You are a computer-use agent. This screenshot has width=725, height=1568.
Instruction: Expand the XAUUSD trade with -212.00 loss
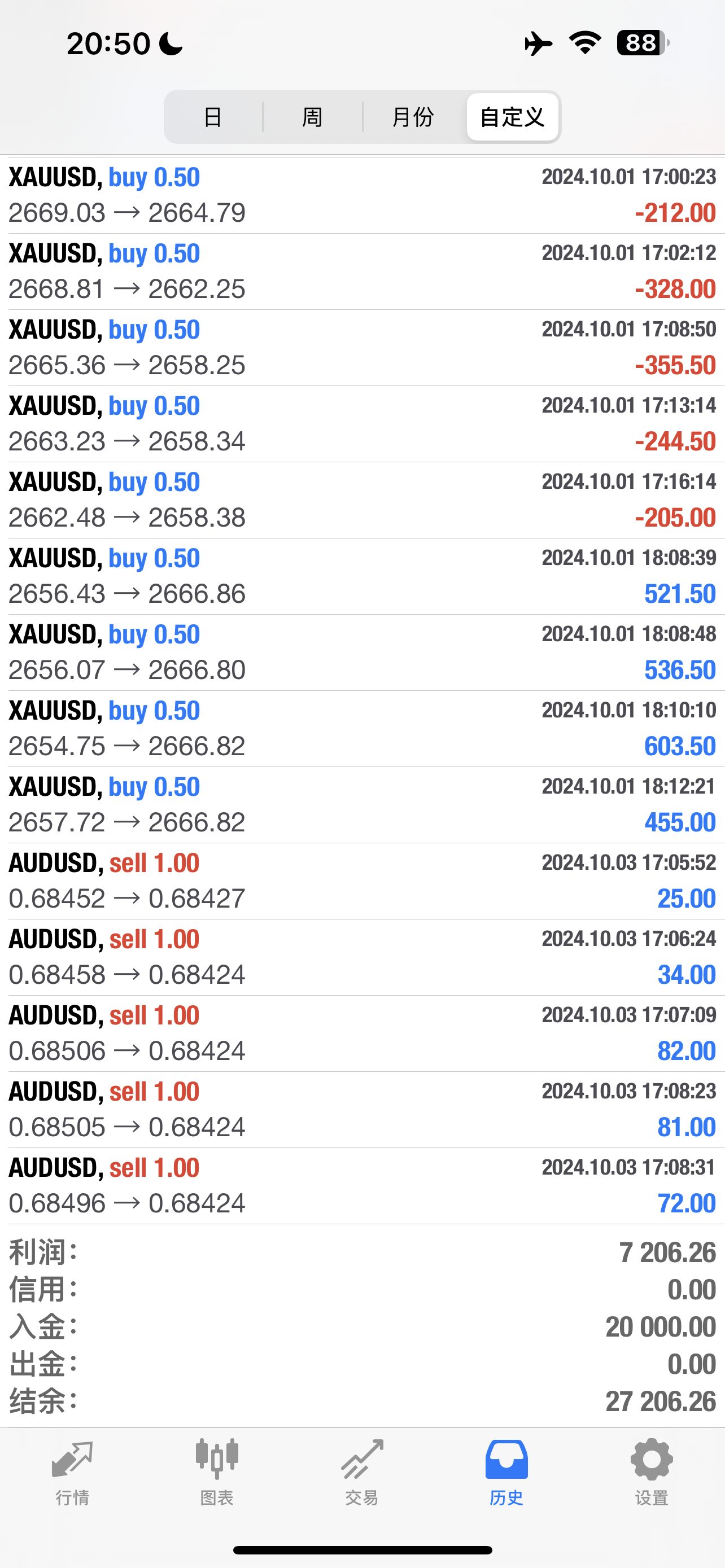(362, 195)
